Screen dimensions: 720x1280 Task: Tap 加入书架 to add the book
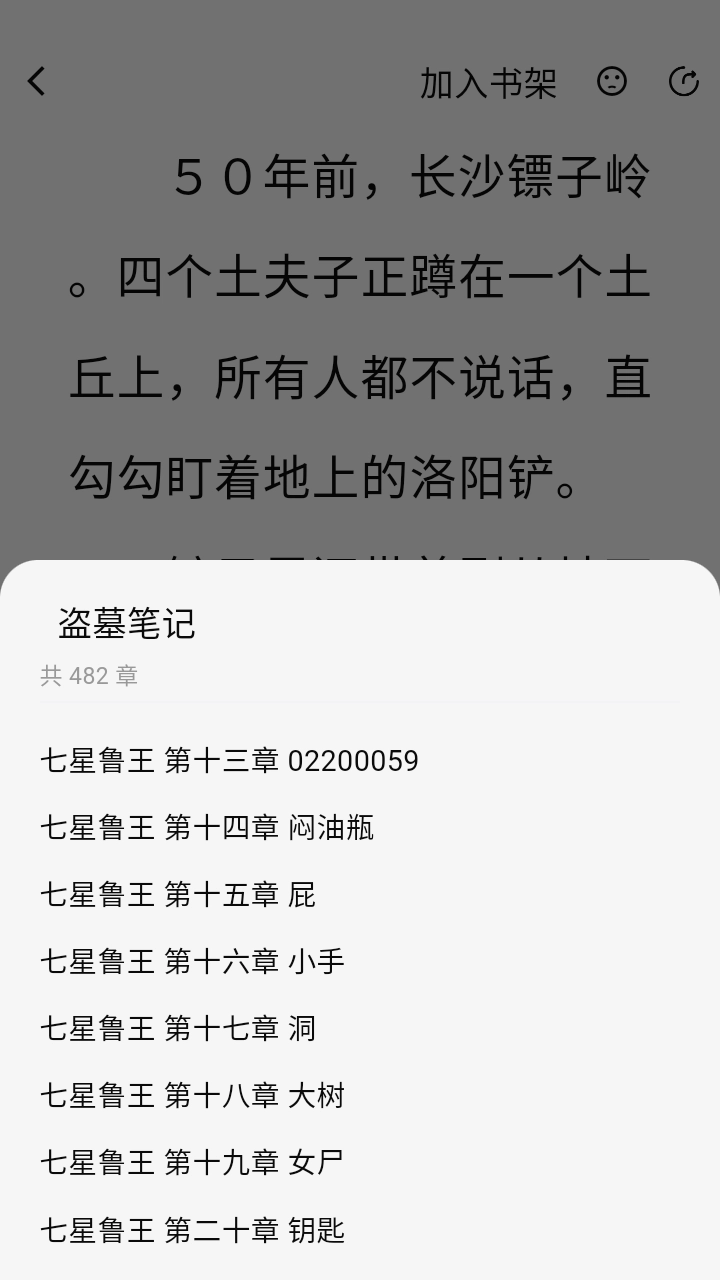tap(488, 83)
